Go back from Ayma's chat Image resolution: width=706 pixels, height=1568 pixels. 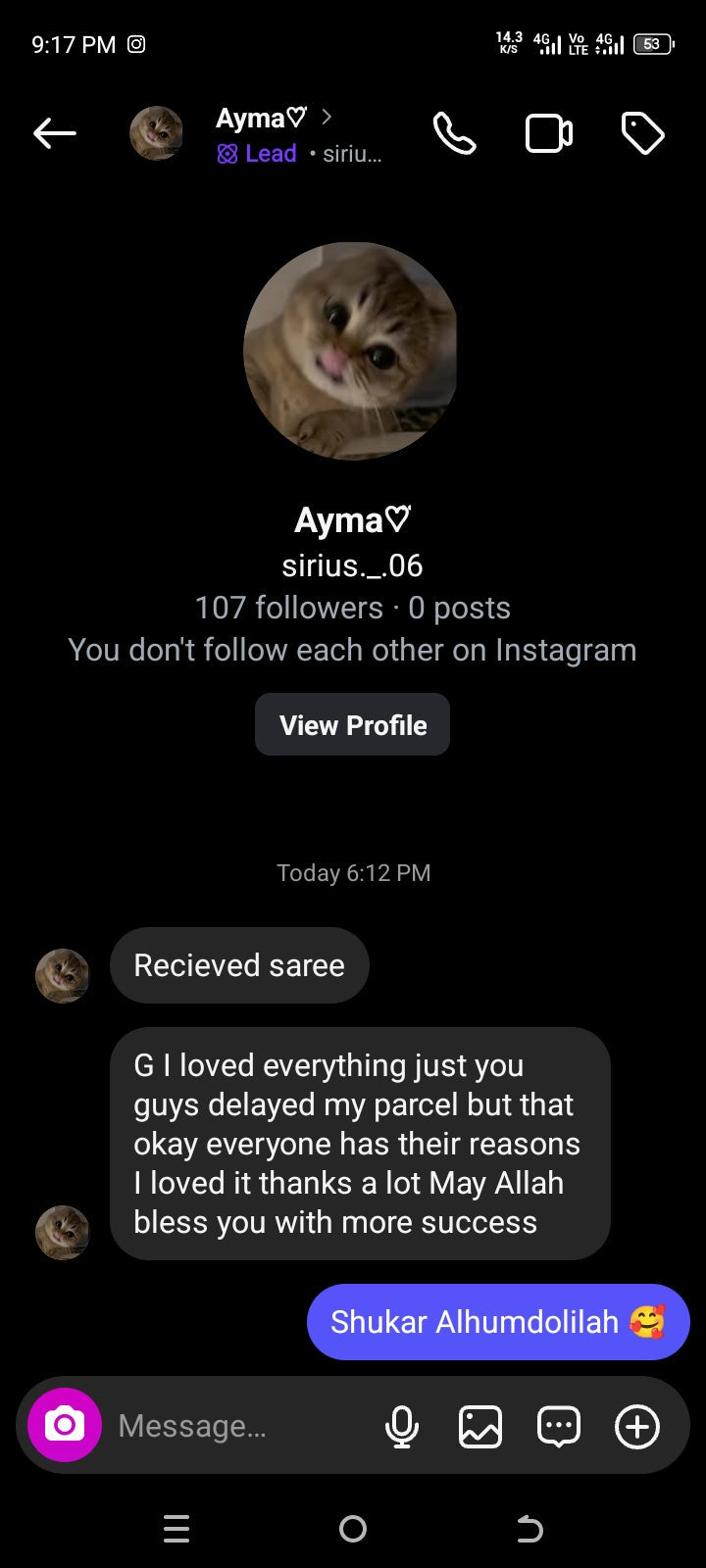click(55, 133)
